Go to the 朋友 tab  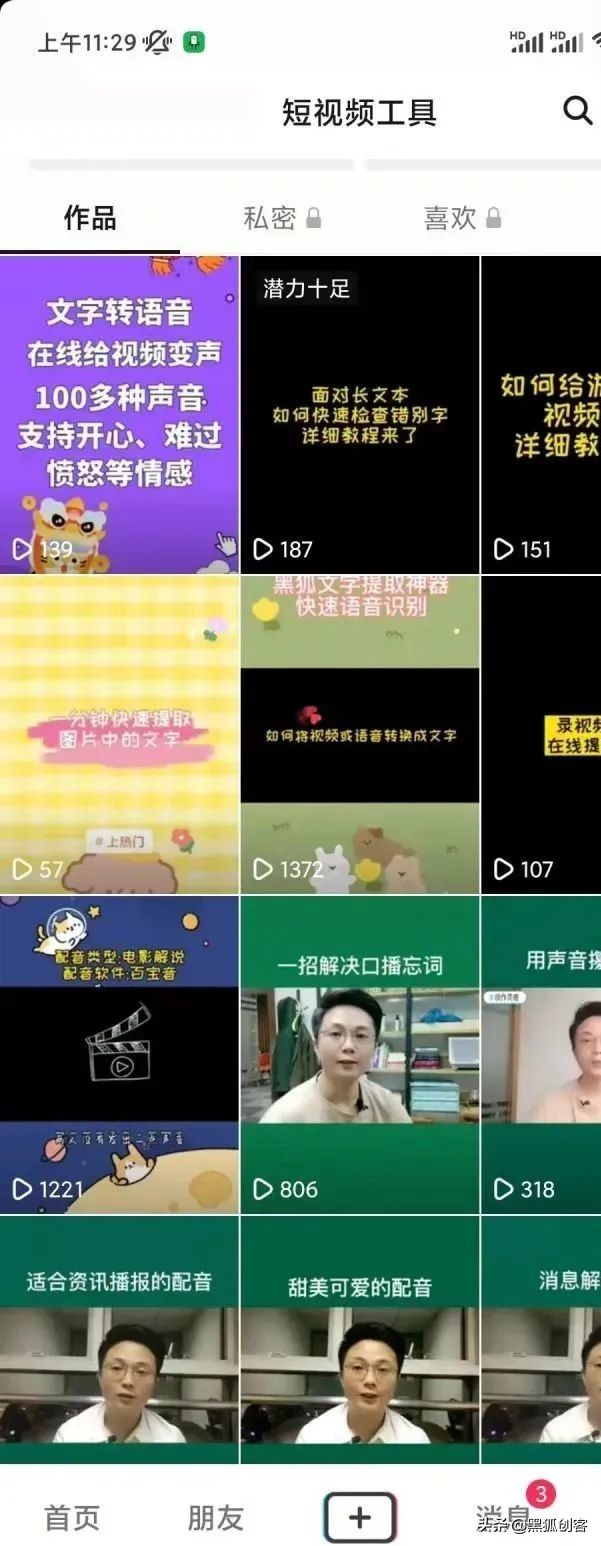click(216, 1517)
